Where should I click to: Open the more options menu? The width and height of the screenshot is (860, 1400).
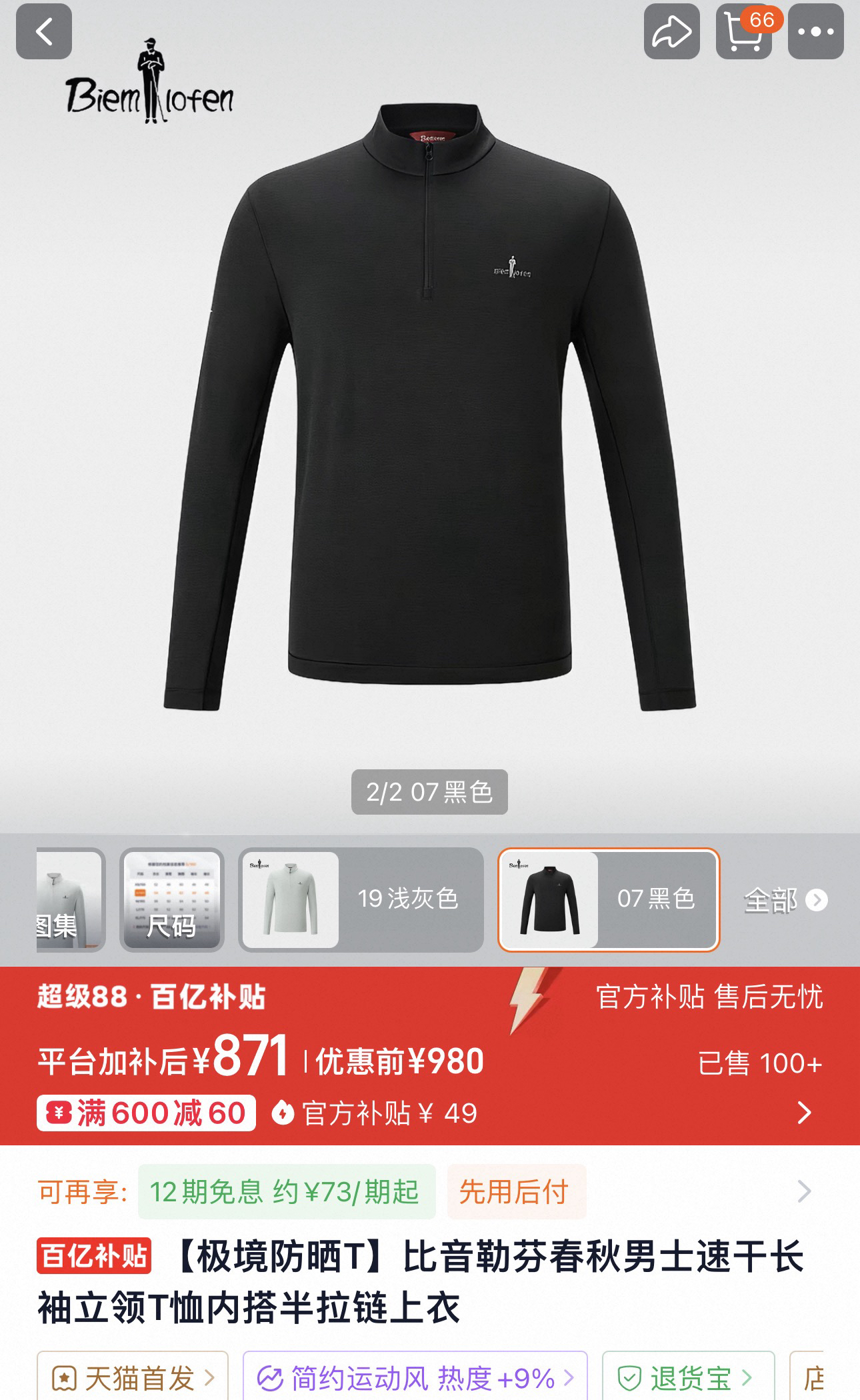point(815,31)
